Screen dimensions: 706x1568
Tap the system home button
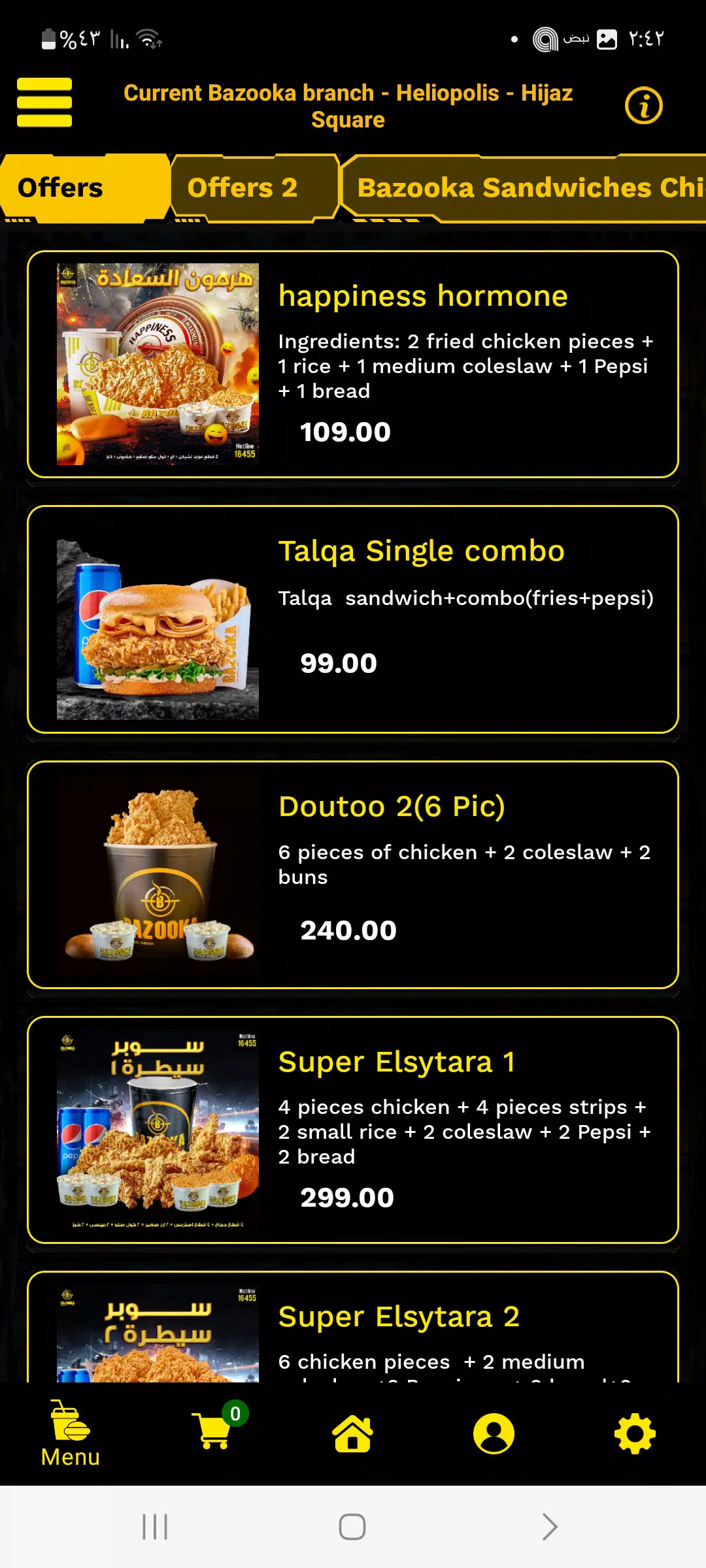tap(352, 1527)
